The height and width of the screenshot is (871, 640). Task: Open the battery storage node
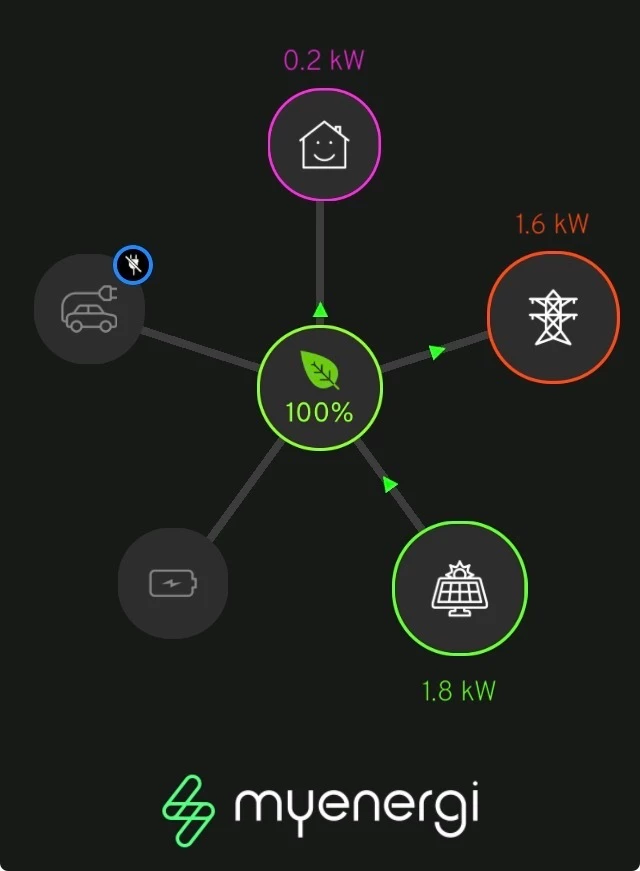173,582
